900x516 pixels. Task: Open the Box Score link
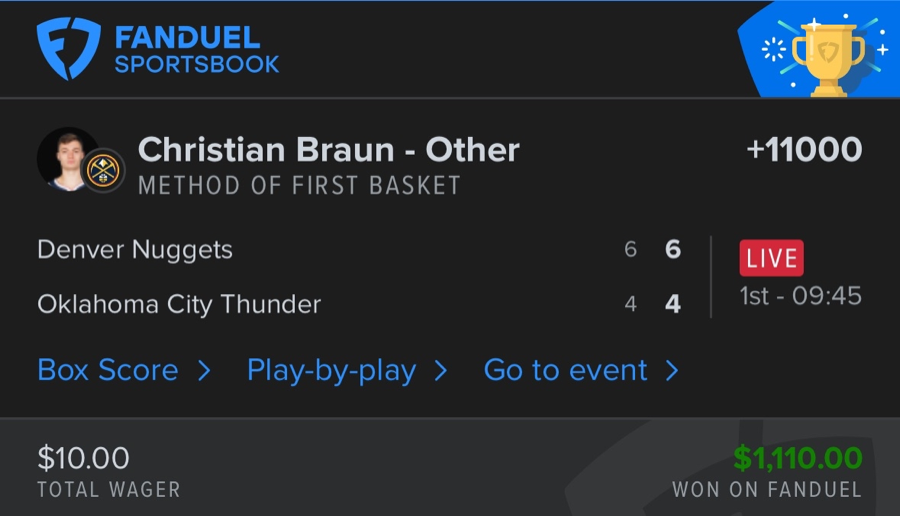click(123, 371)
